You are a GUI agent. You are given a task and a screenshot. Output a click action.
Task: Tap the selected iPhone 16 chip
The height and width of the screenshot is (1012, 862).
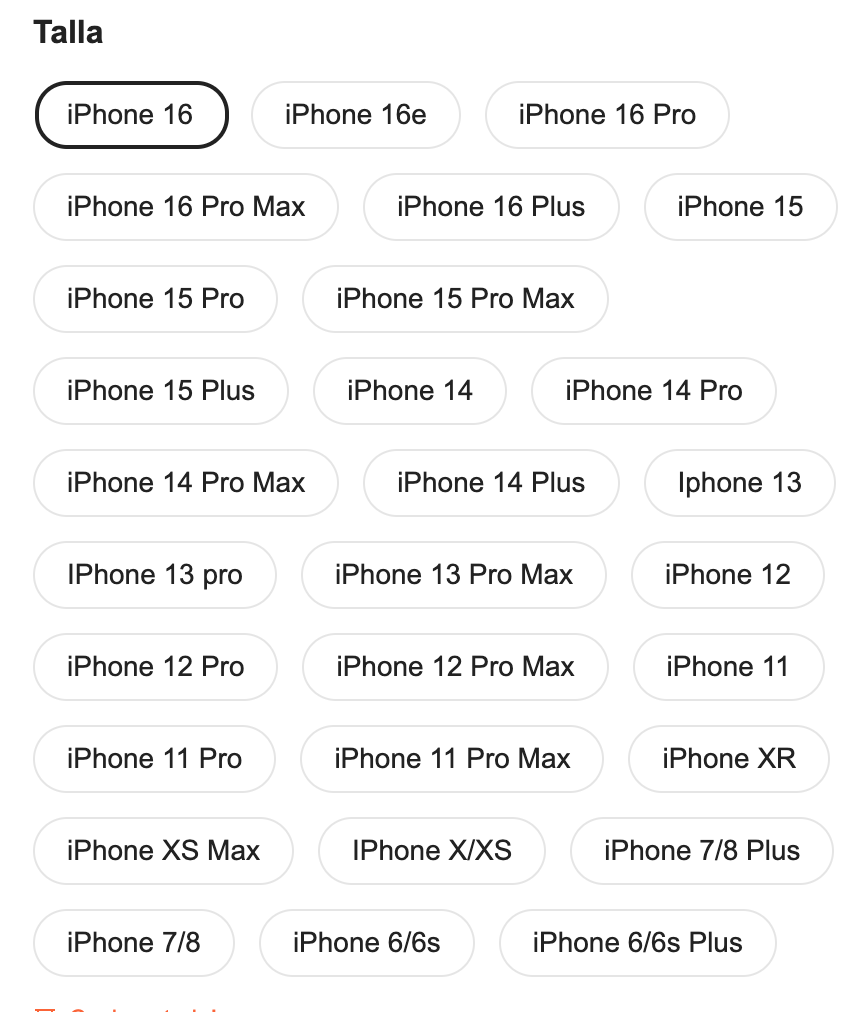pos(131,115)
